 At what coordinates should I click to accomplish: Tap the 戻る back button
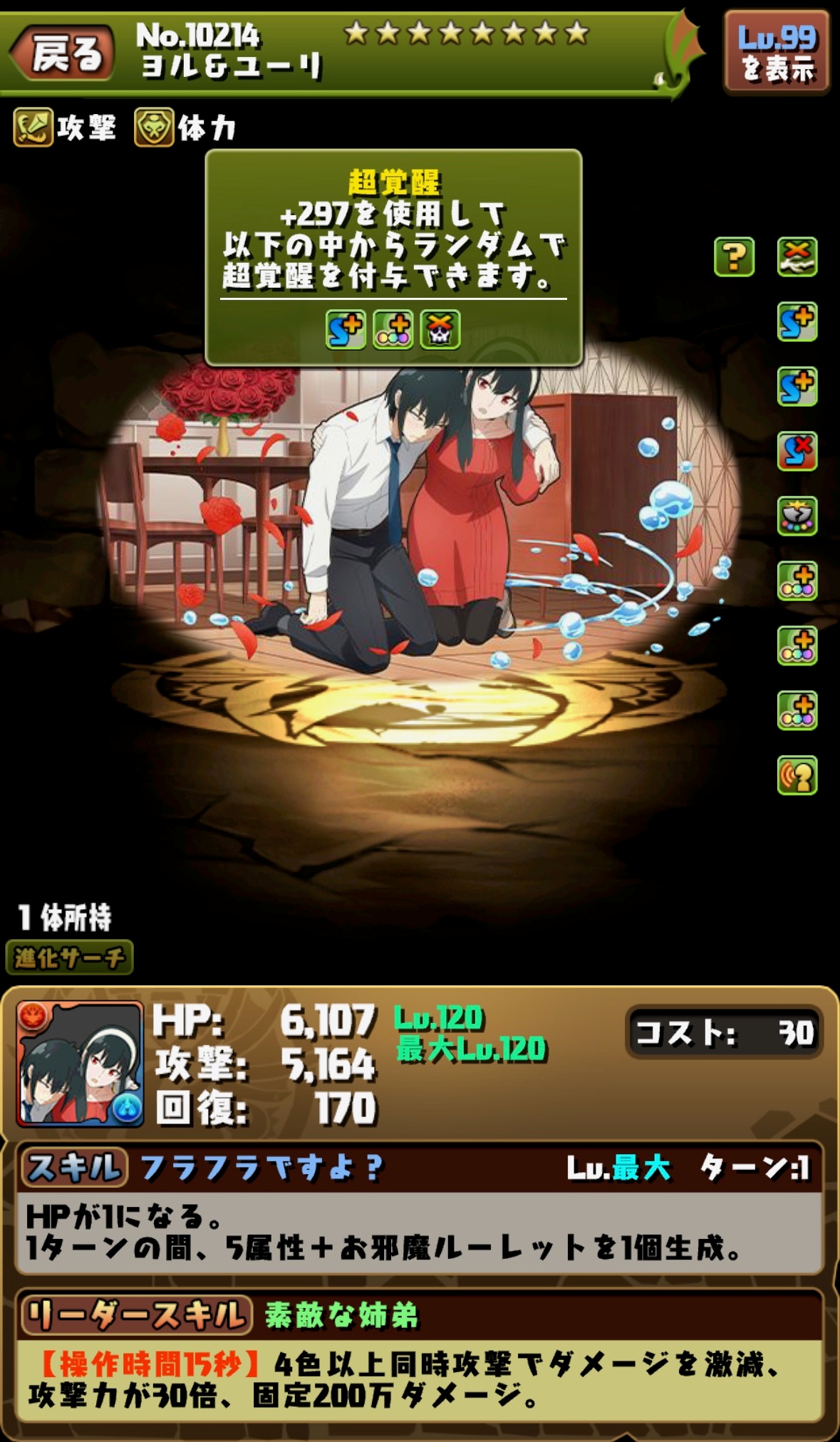(x=63, y=53)
